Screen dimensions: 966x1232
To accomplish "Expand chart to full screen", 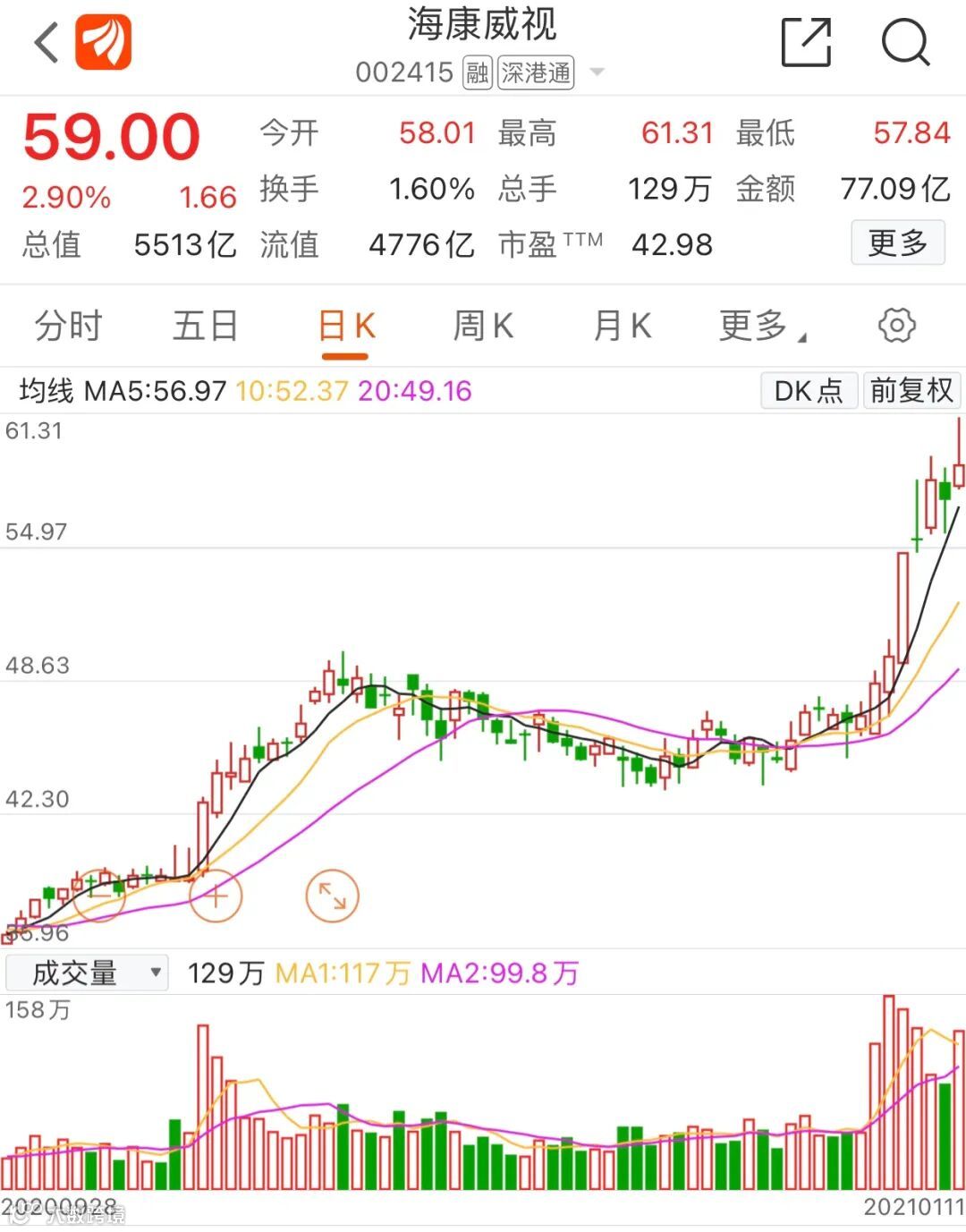I will [332, 895].
